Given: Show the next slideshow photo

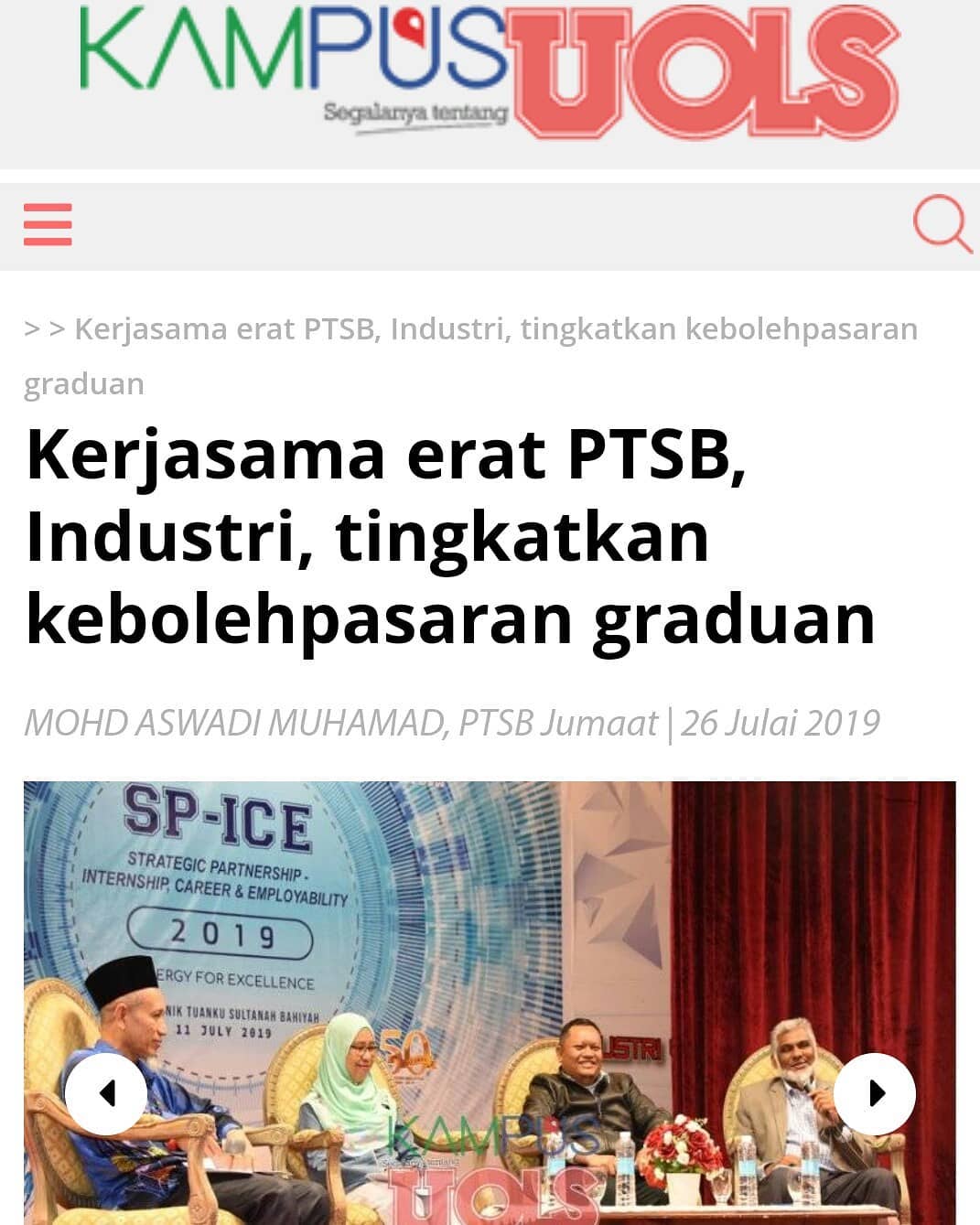Looking at the screenshot, I should [x=875, y=1093].
